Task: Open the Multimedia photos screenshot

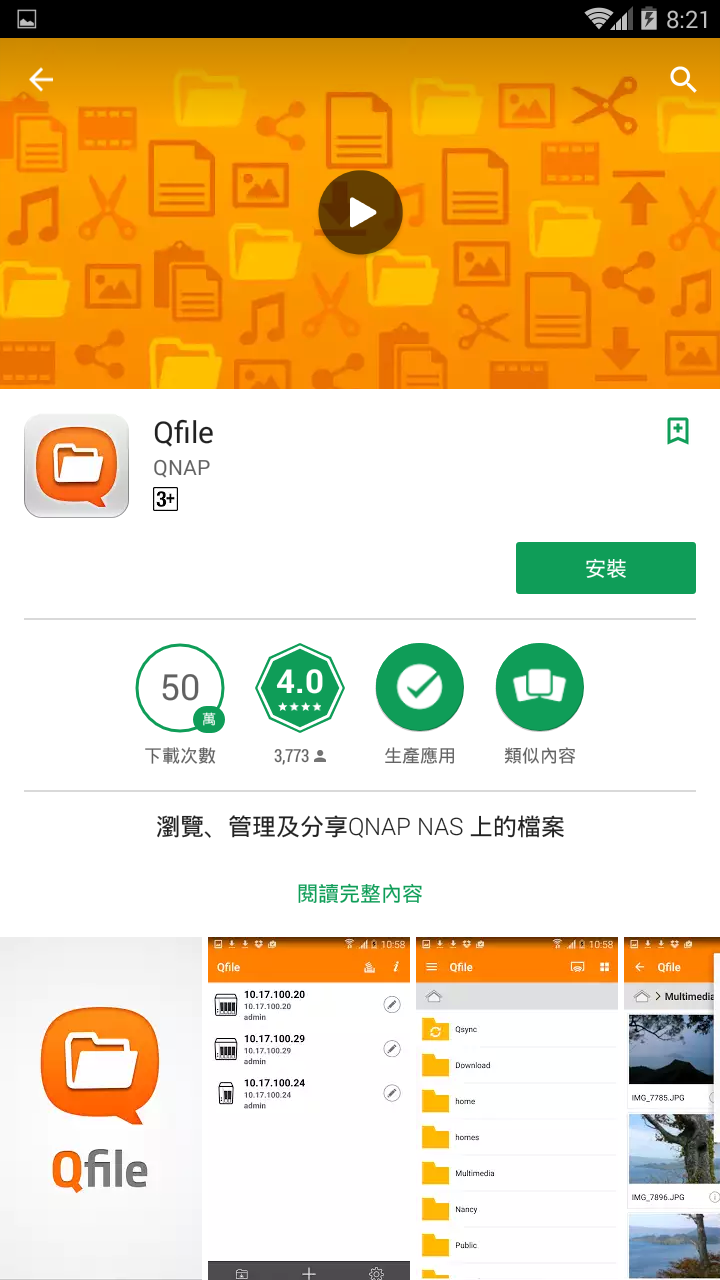Action: [672, 1108]
